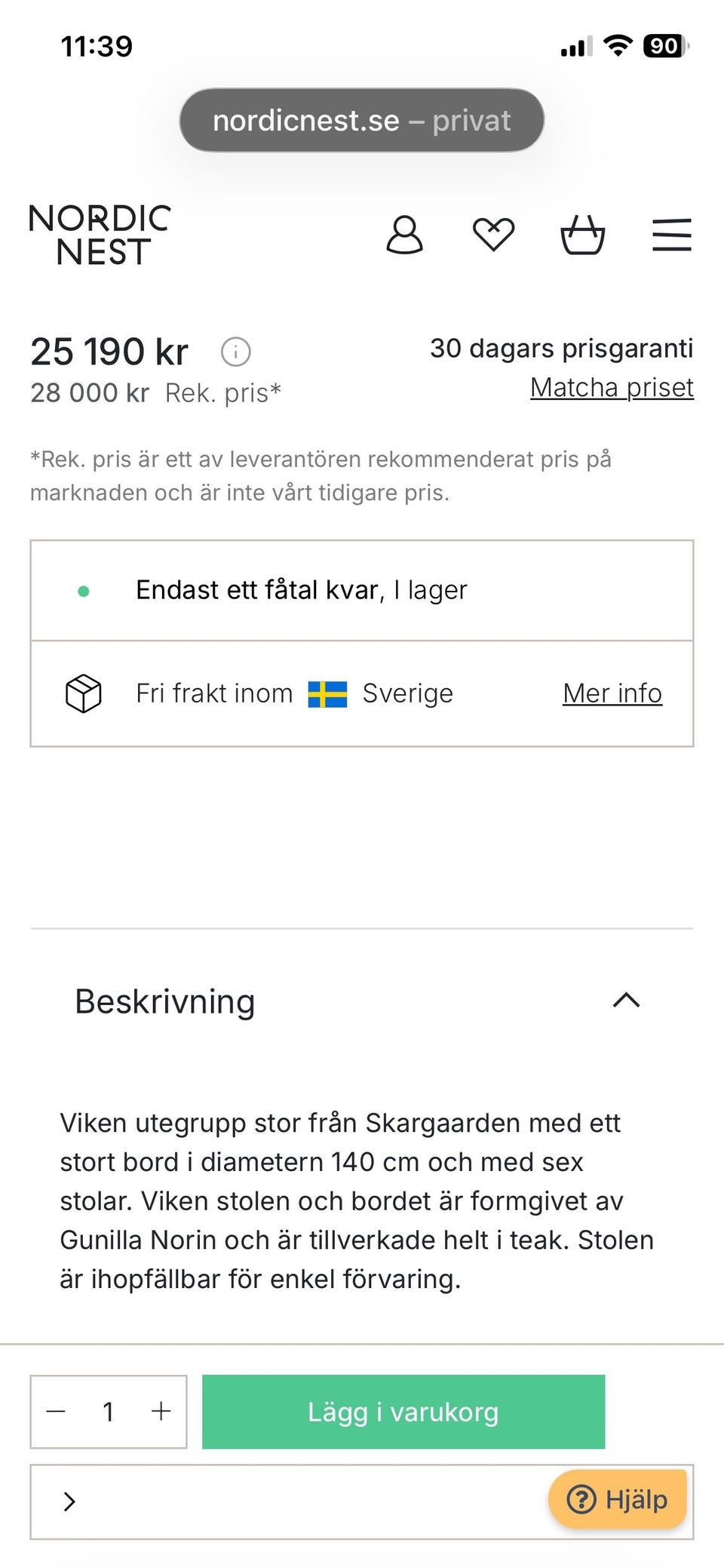Collapse the Beskrivning section
Screen dimensions: 724x1568
(x=626, y=1001)
